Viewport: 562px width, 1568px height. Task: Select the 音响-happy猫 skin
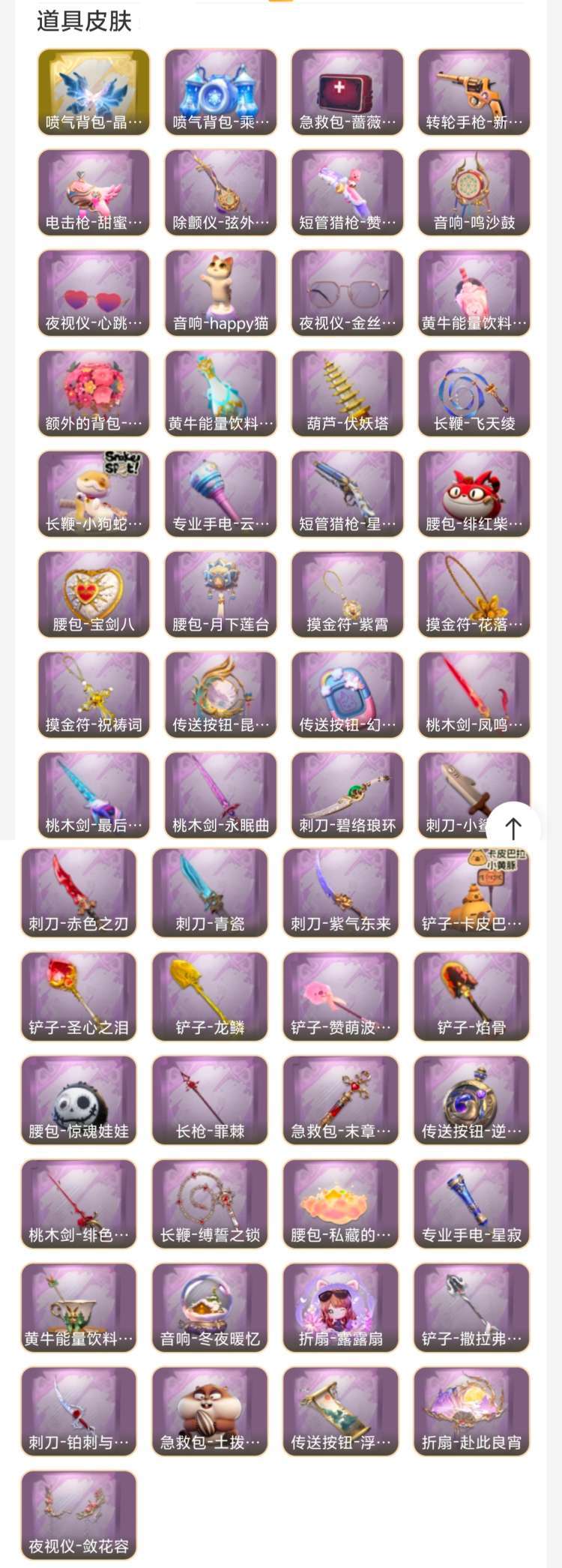coord(220,293)
